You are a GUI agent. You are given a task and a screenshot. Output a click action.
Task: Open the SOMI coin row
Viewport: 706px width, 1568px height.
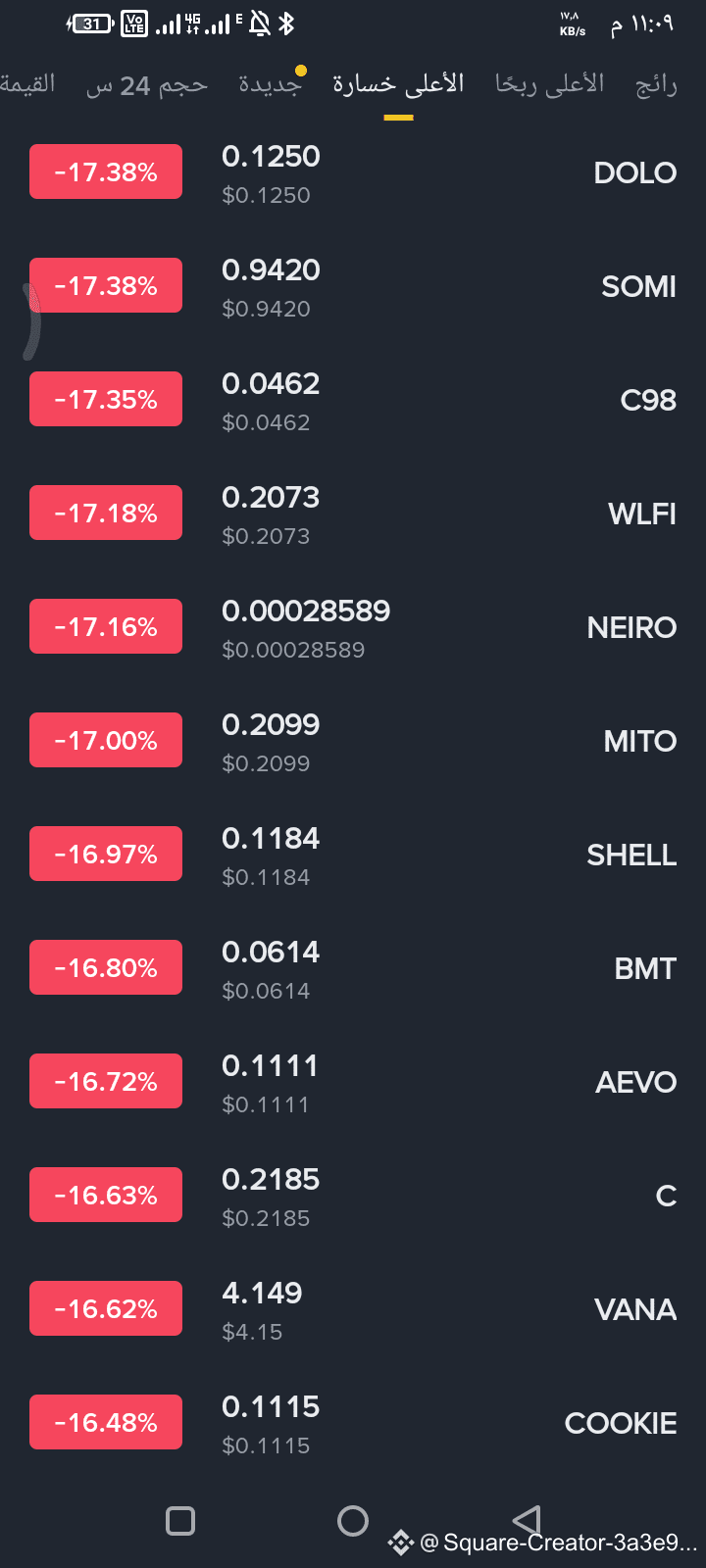[353, 286]
